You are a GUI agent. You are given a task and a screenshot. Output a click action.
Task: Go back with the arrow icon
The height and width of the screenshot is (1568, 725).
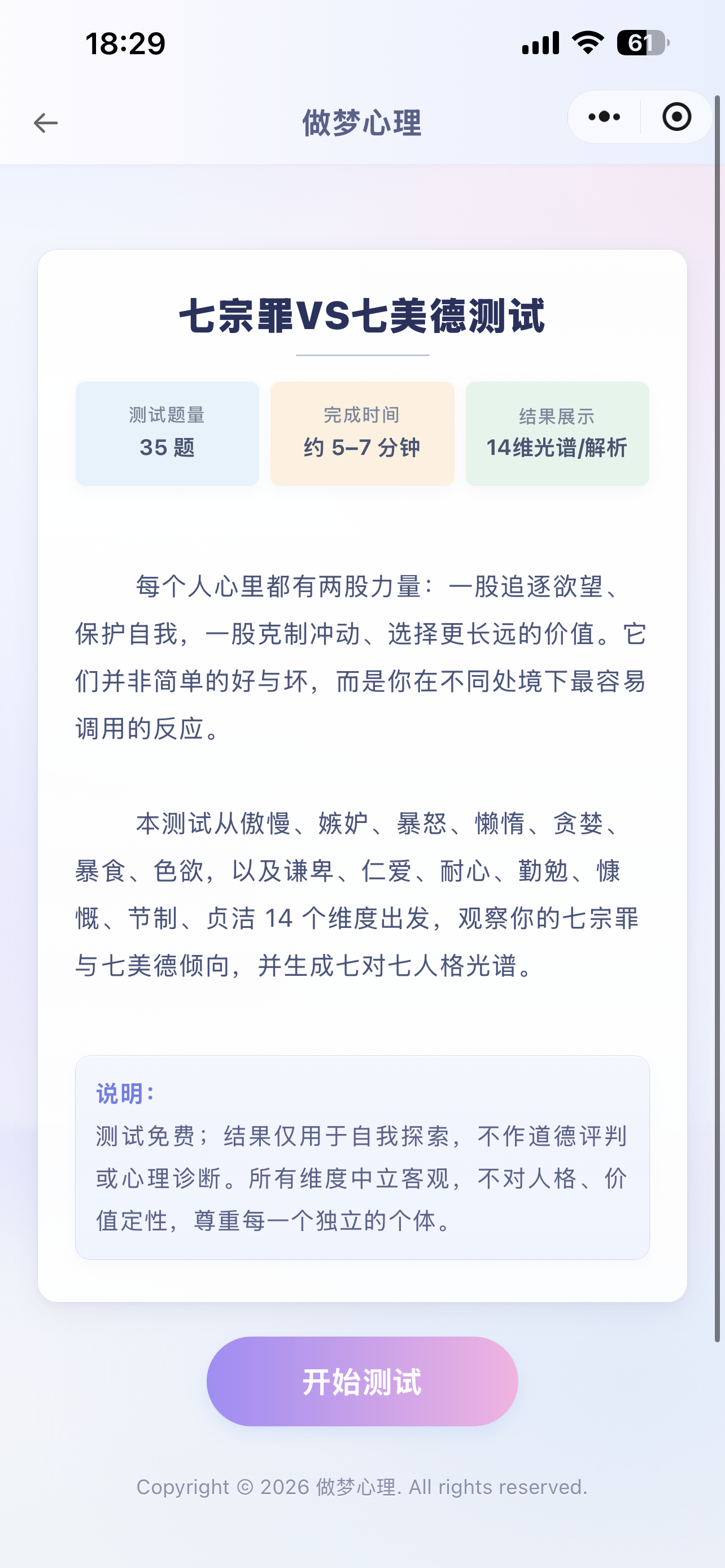(46, 123)
